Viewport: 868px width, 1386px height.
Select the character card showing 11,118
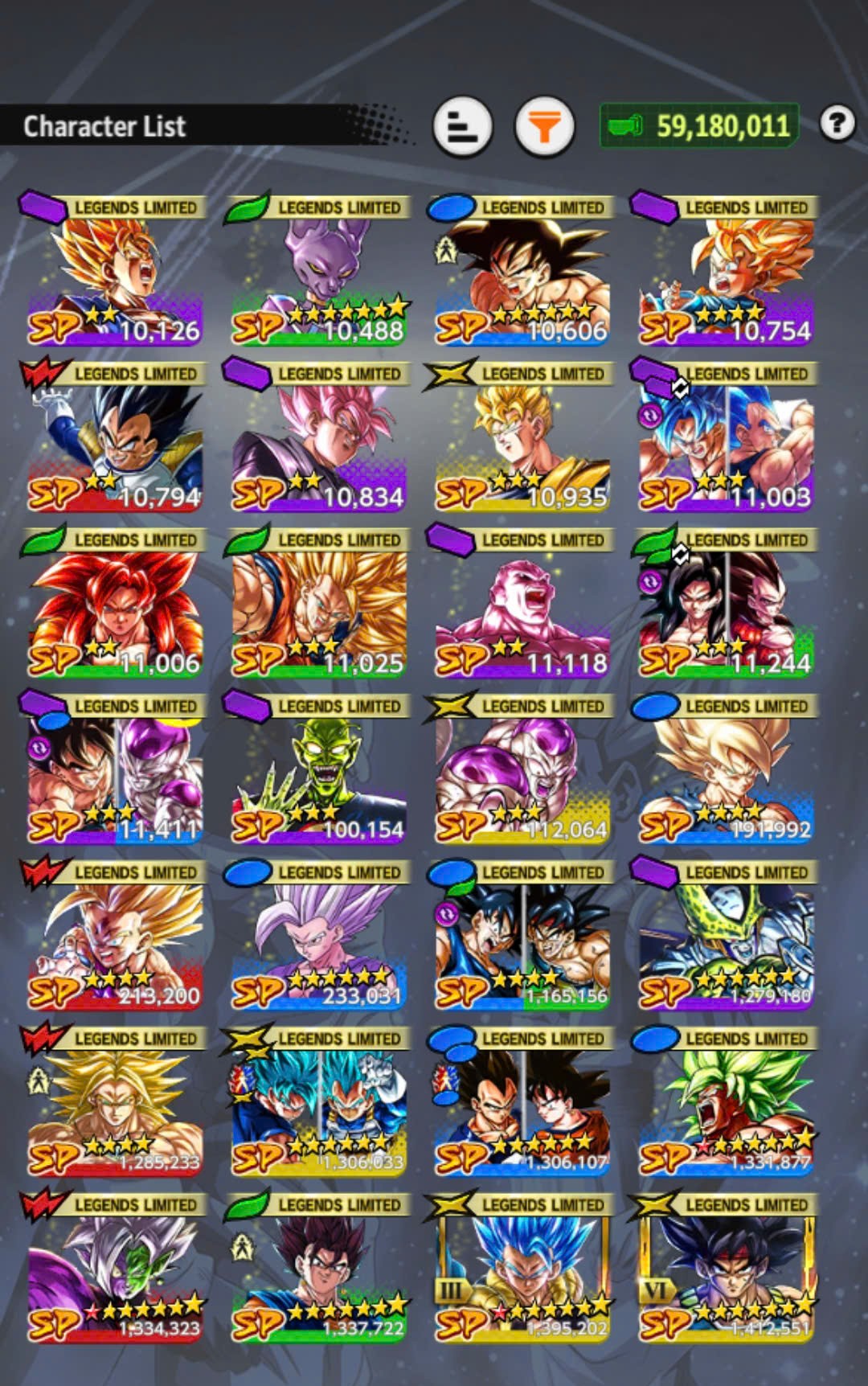[x=523, y=604]
